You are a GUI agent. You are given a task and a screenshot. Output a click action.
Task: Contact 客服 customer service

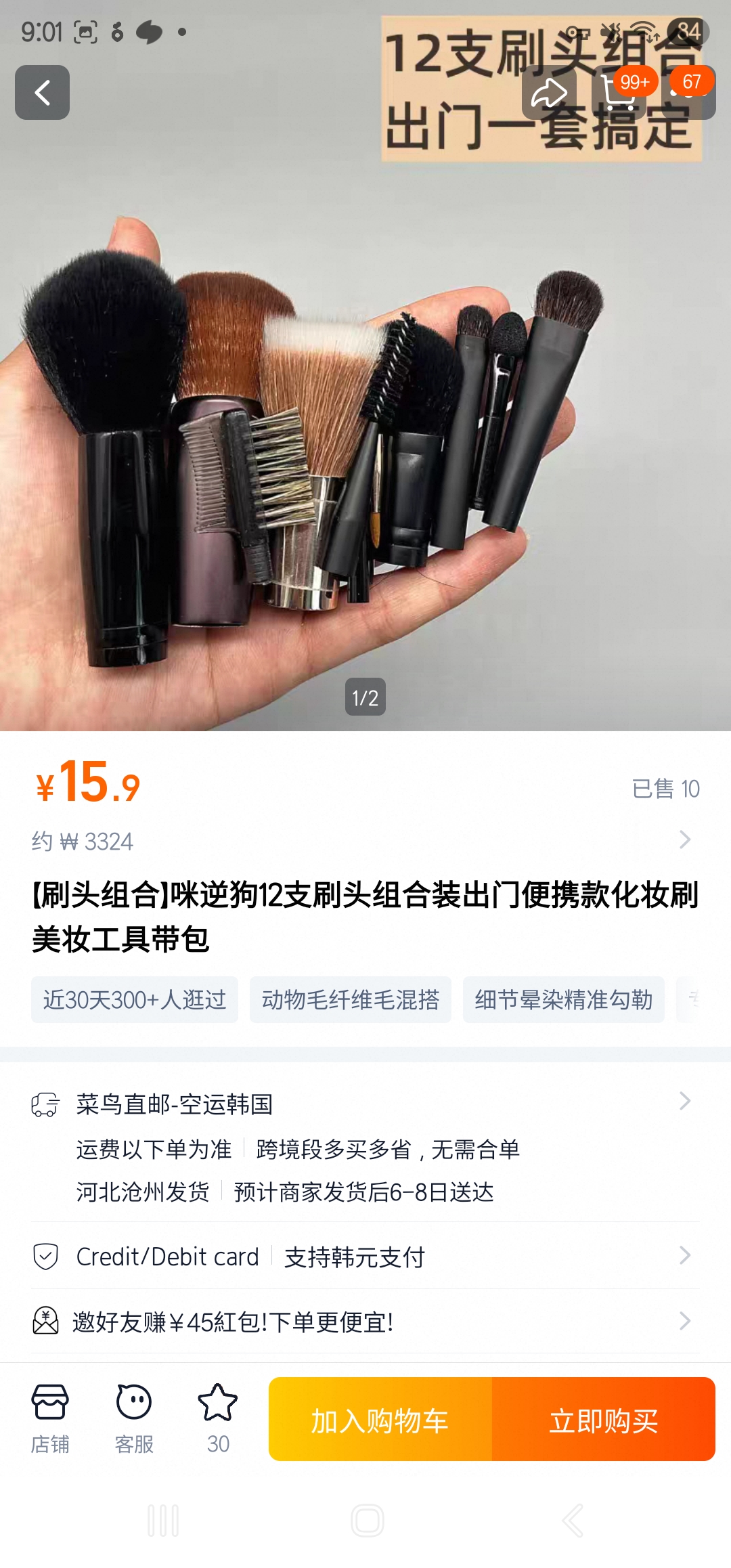point(134,1419)
